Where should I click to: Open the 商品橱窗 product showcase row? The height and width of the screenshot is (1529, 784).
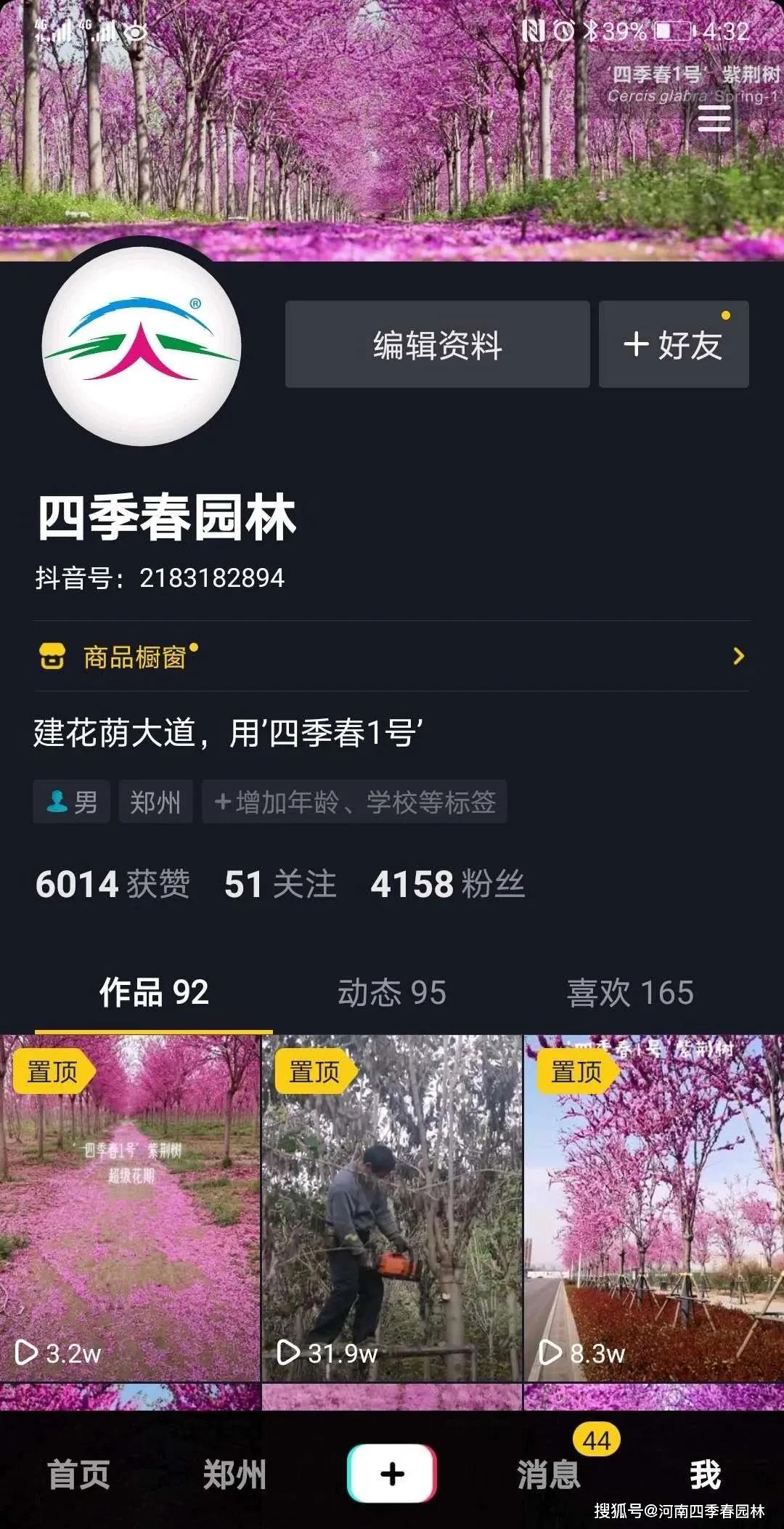[392, 657]
